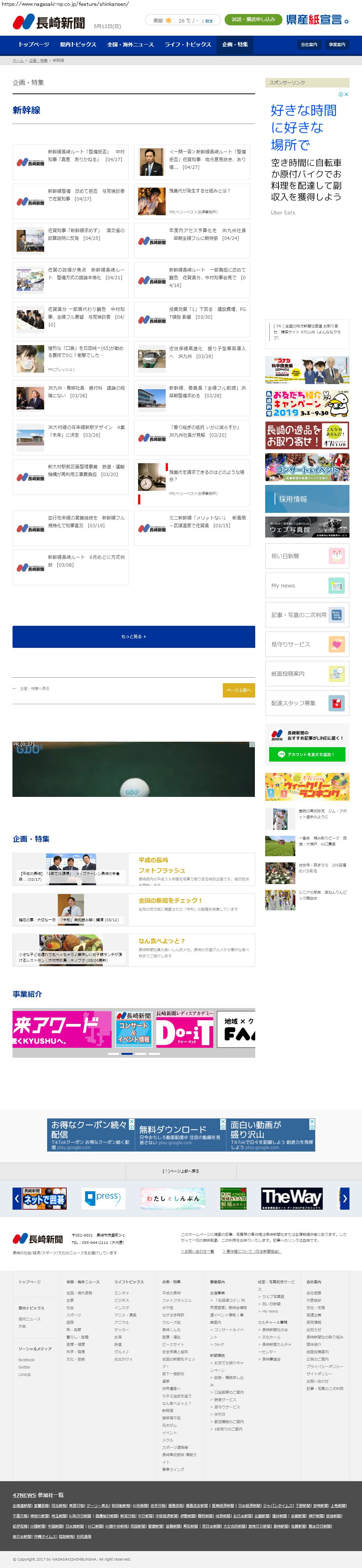Open the 事業案内 header button
Viewport: 362px width, 1568px height.
pos(336,45)
